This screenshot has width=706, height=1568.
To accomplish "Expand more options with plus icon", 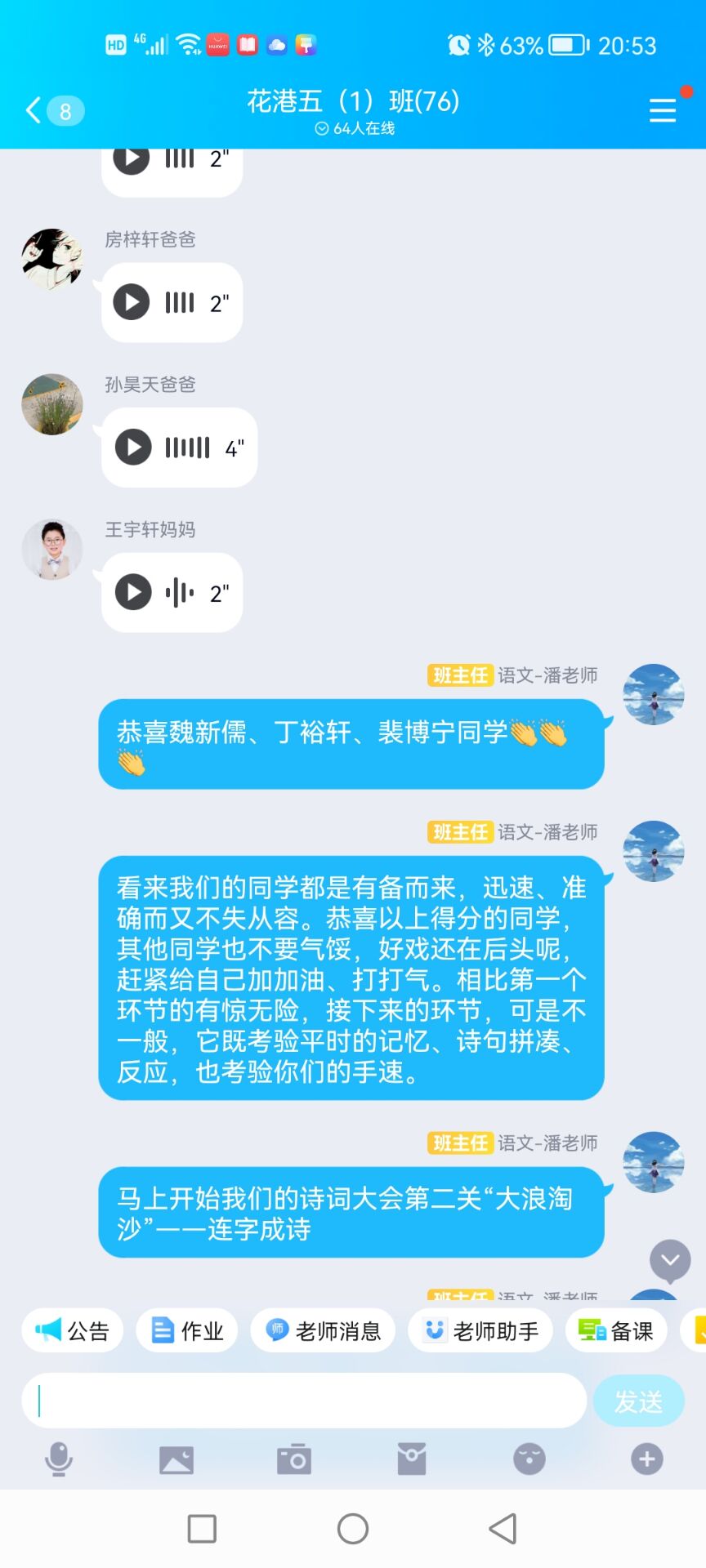I will click(646, 1459).
